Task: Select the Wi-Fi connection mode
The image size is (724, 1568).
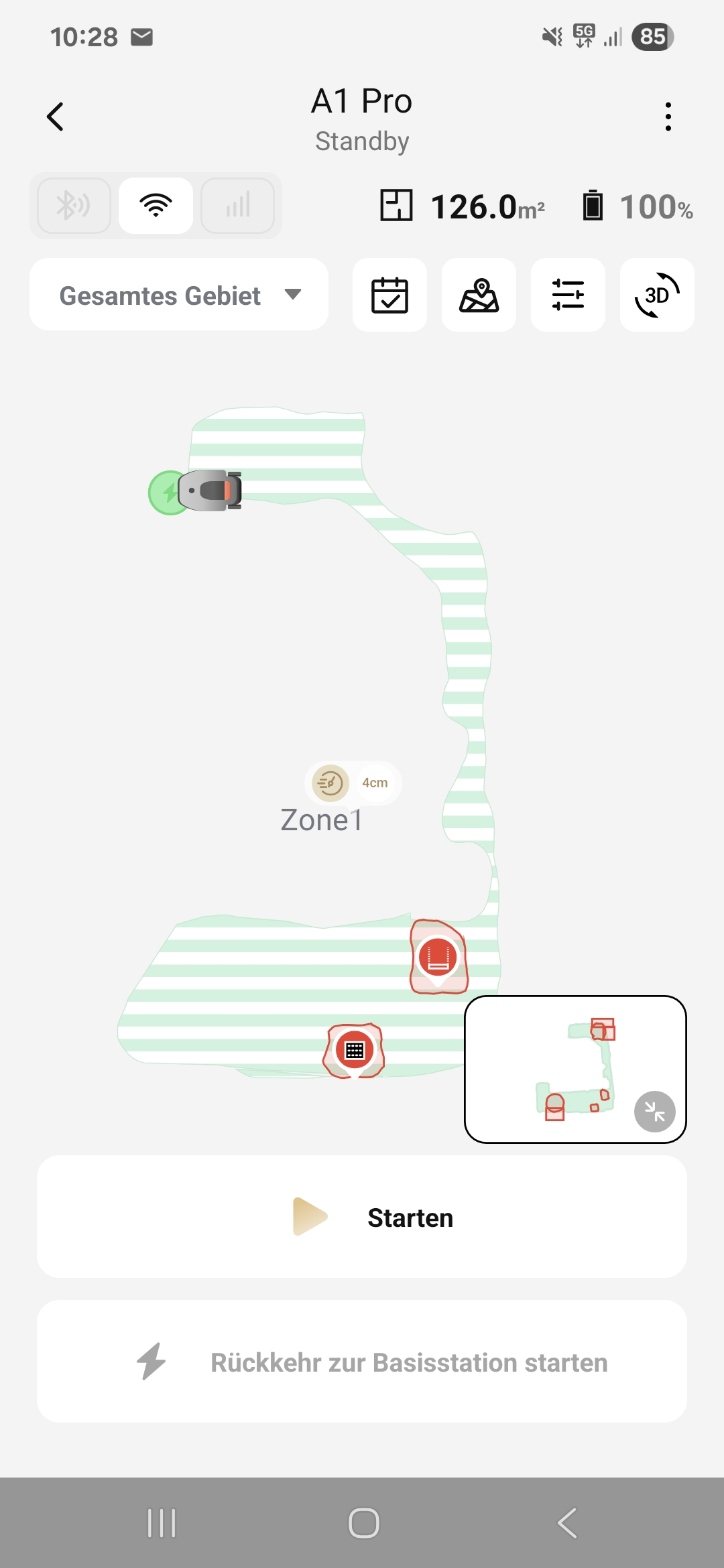Action: [x=156, y=206]
